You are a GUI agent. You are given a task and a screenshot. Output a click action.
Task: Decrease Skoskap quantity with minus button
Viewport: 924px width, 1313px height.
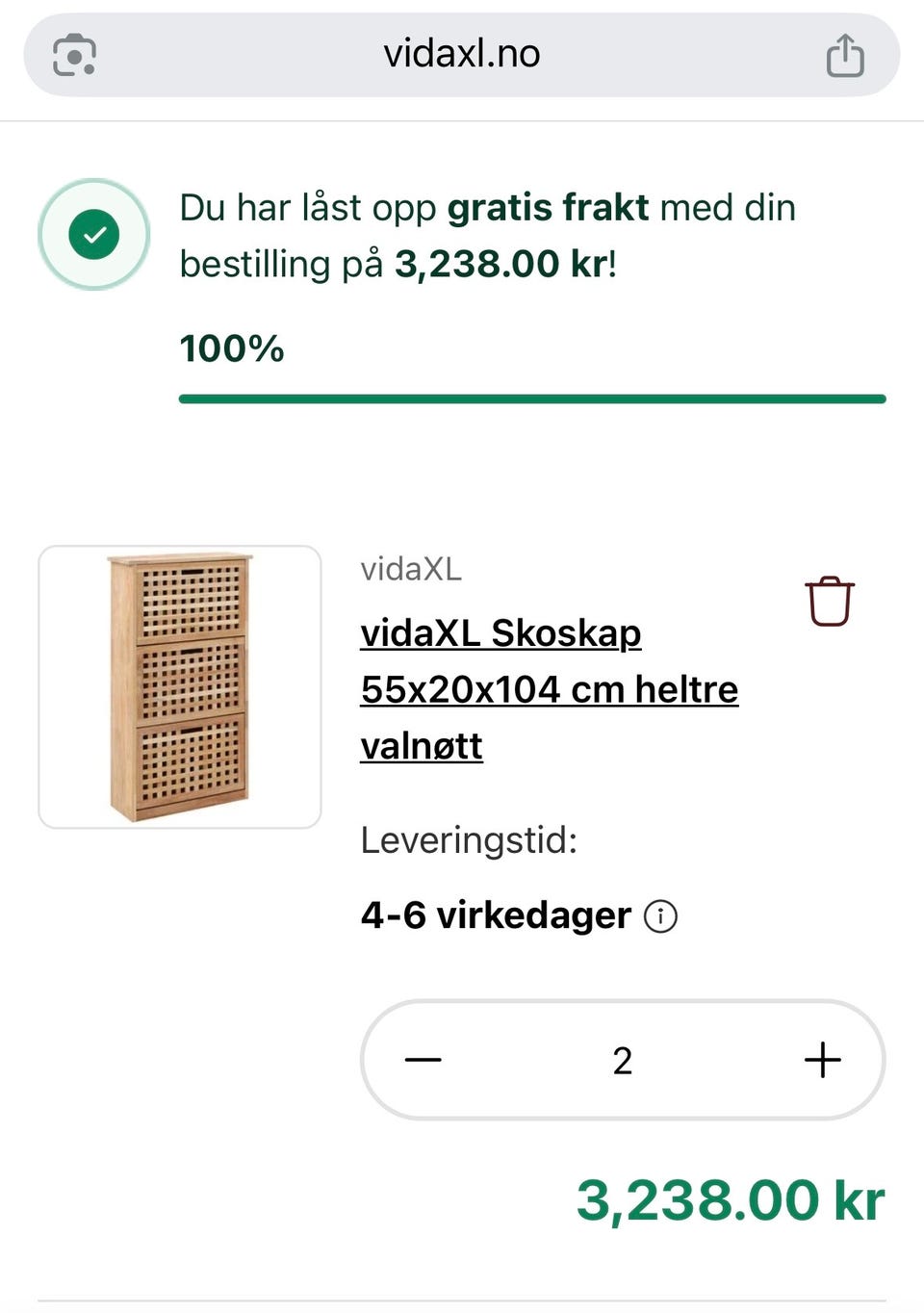(x=423, y=1060)
